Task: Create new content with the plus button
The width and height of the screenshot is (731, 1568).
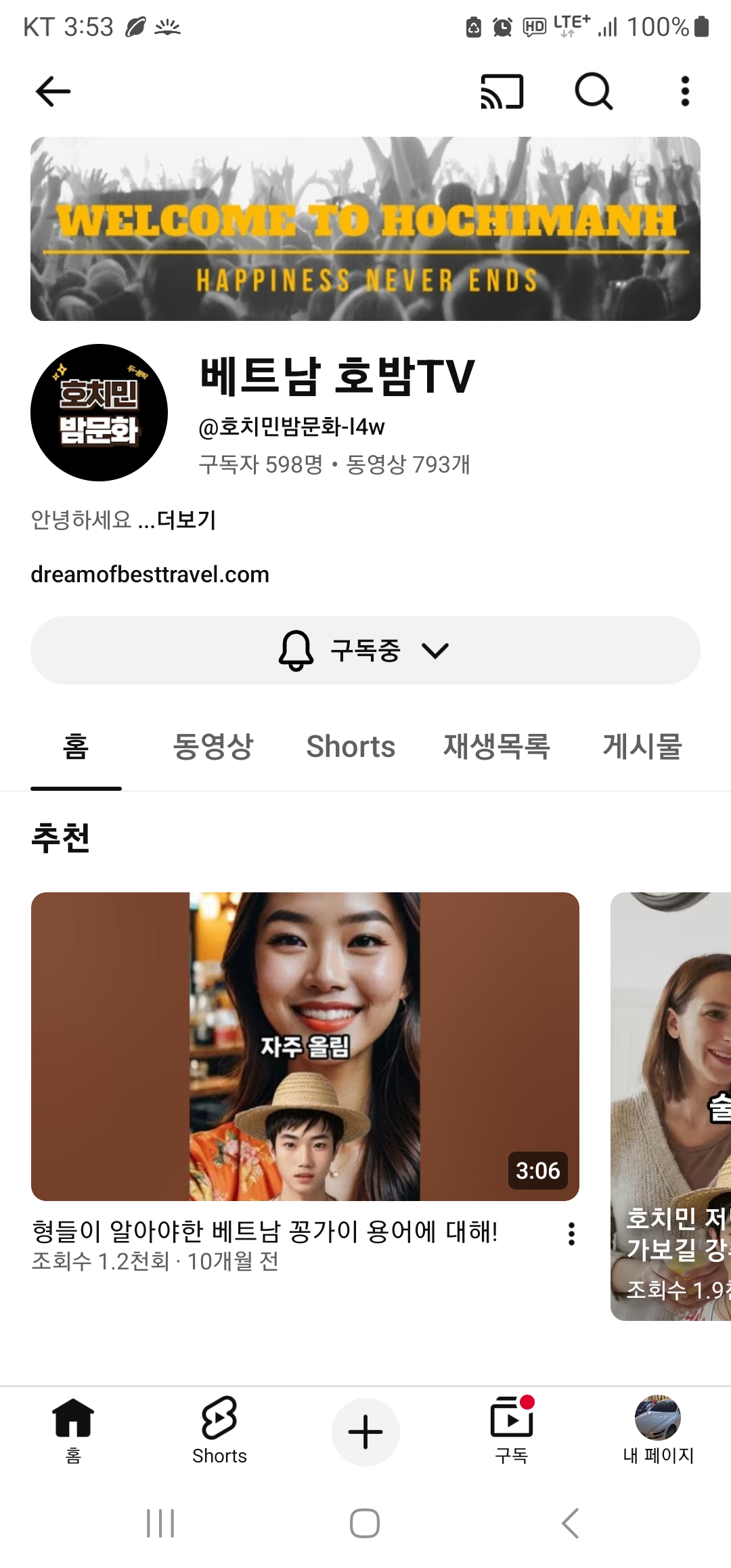Action: tap(365, 1432)
